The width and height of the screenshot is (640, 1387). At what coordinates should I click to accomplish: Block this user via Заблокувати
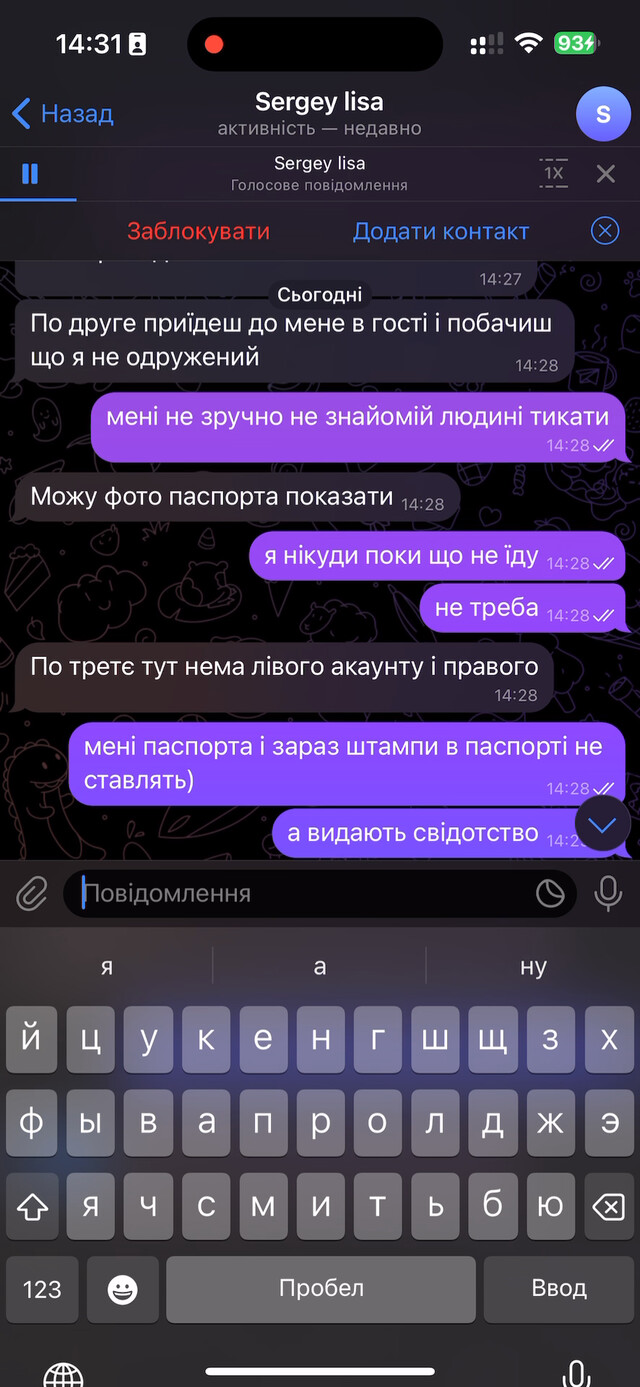pyautogui.click(x=198, y=232)
